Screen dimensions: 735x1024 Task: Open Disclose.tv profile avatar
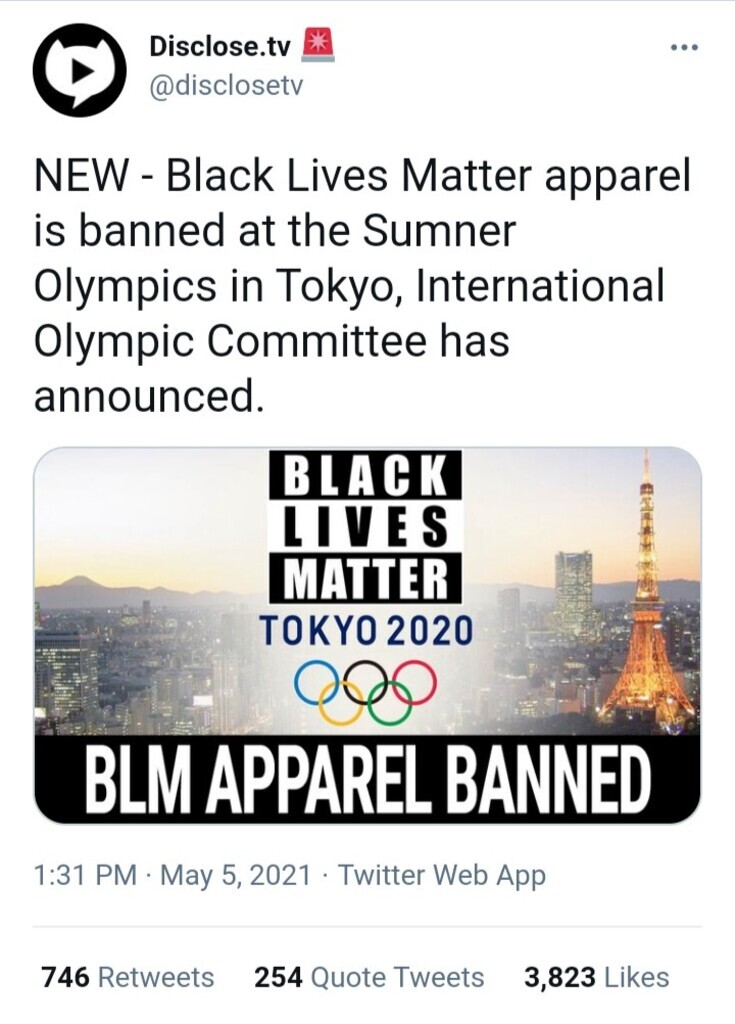(76, 68)
